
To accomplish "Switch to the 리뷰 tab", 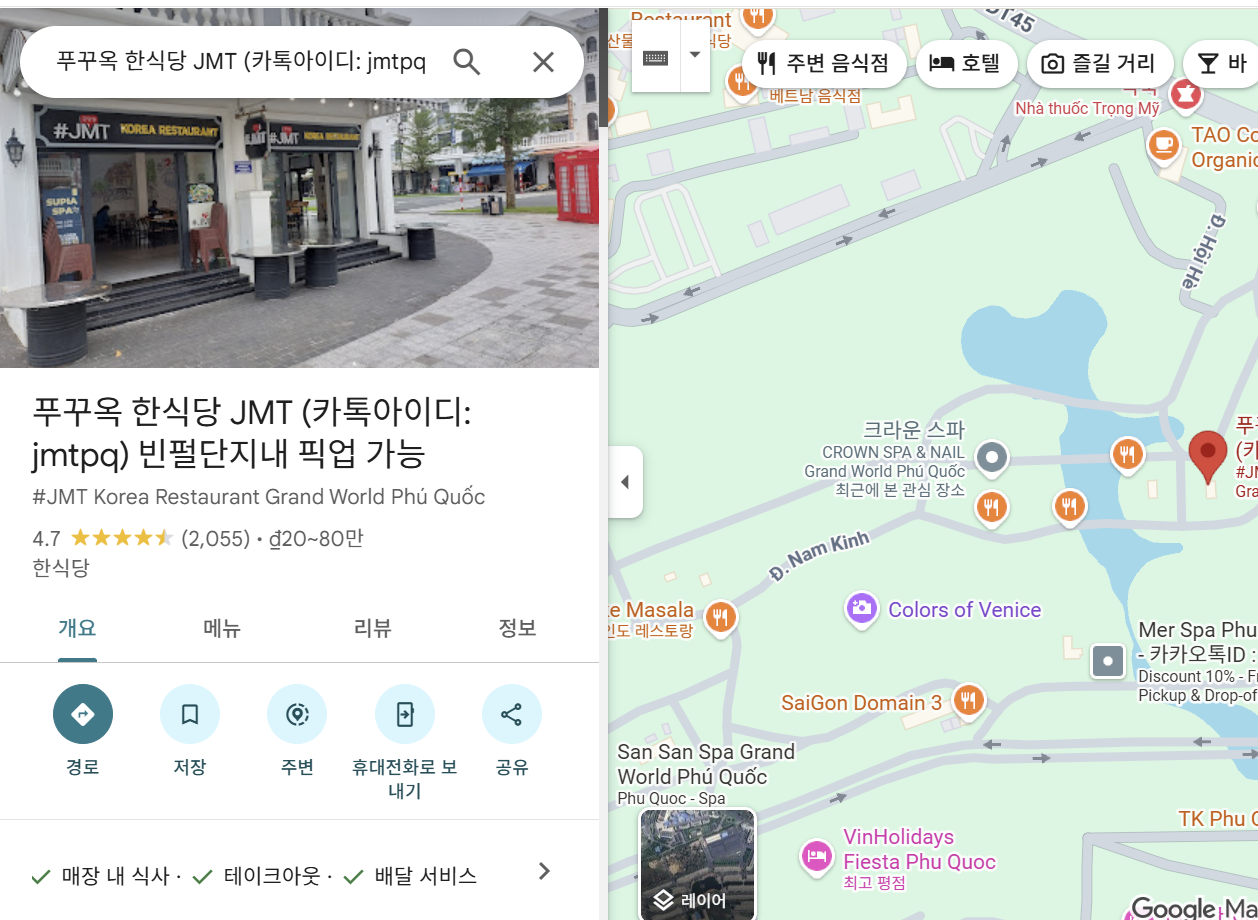I will [x=372, y=629].
